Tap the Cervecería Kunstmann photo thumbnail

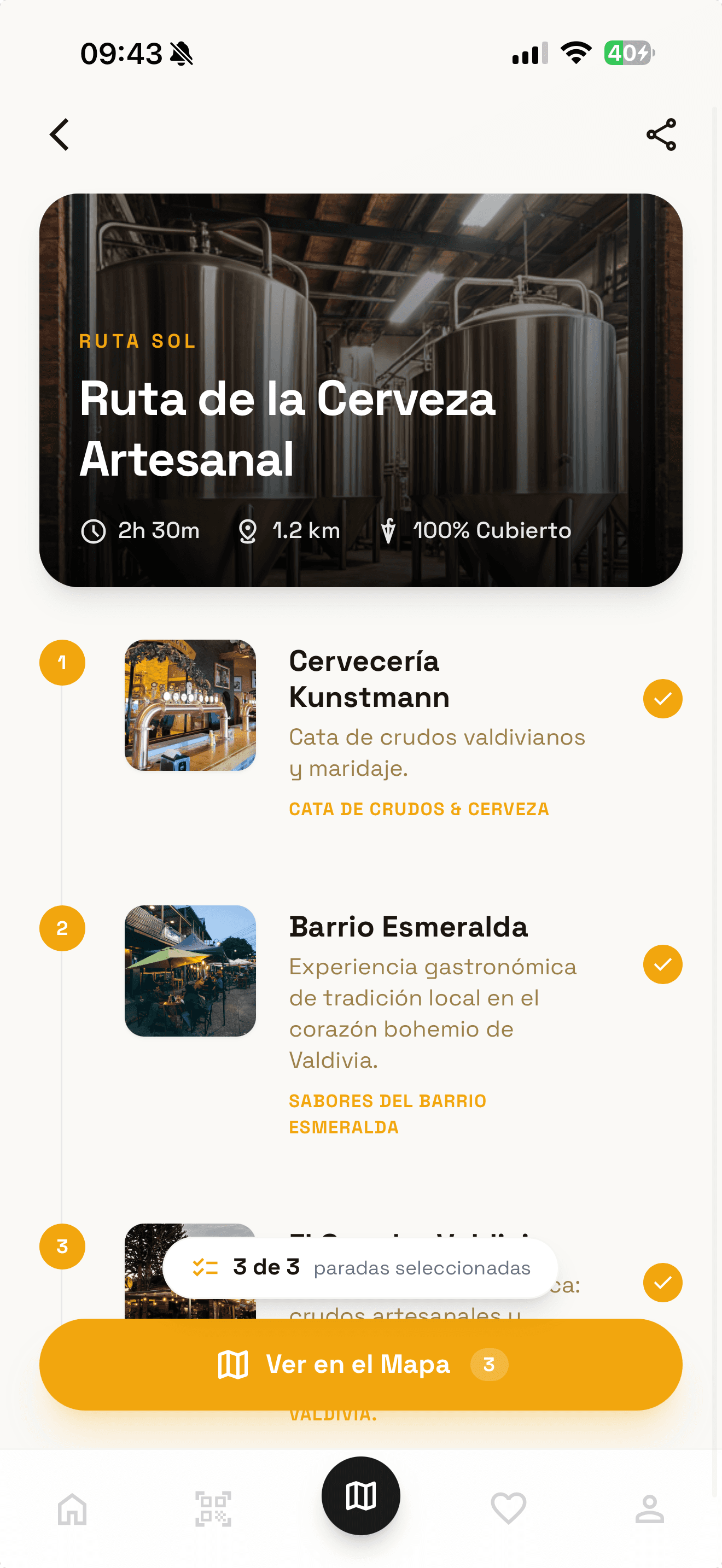click(x=190, y=705)
